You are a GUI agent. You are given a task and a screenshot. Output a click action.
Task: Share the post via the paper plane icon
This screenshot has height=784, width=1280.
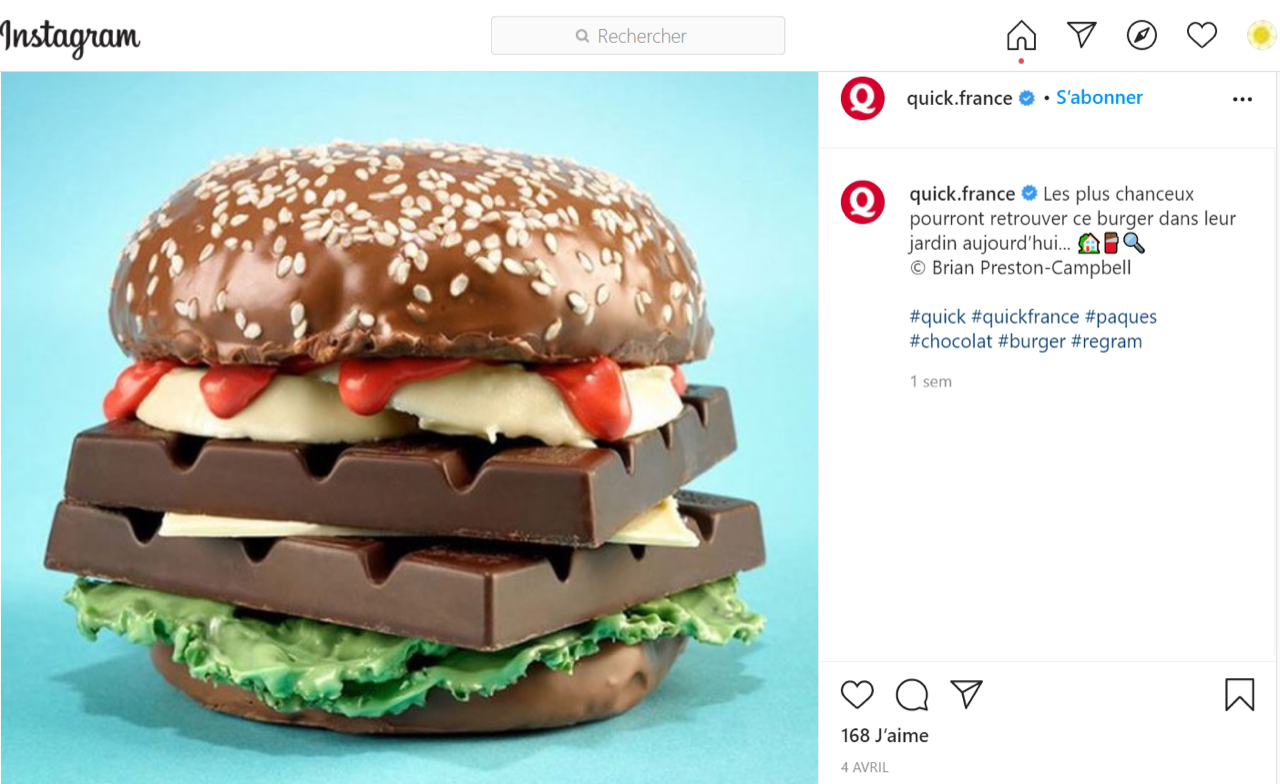click(966, 694)
